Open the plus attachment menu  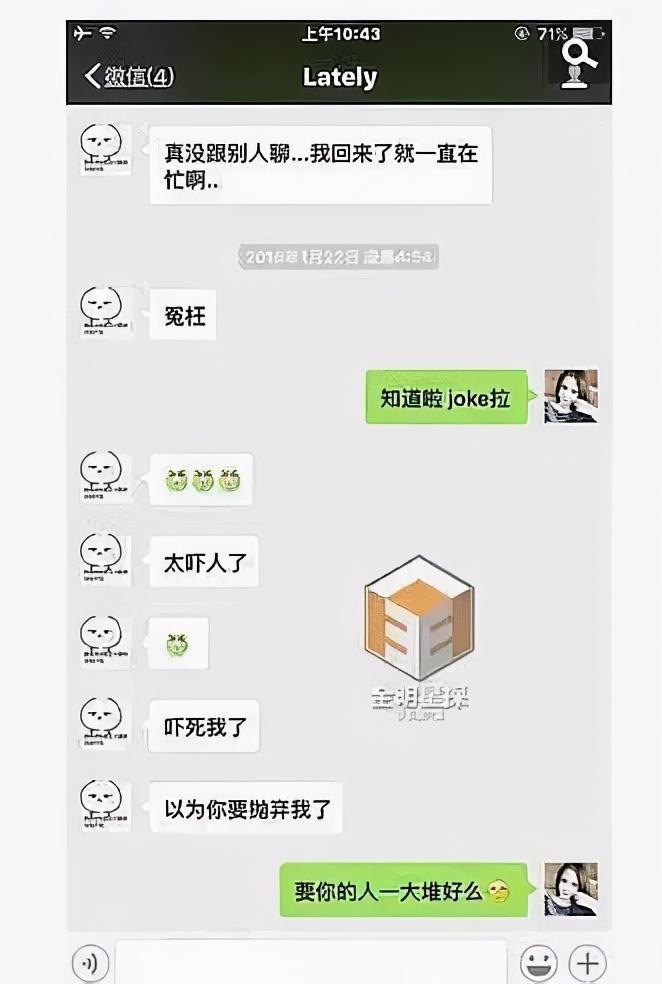588,964
